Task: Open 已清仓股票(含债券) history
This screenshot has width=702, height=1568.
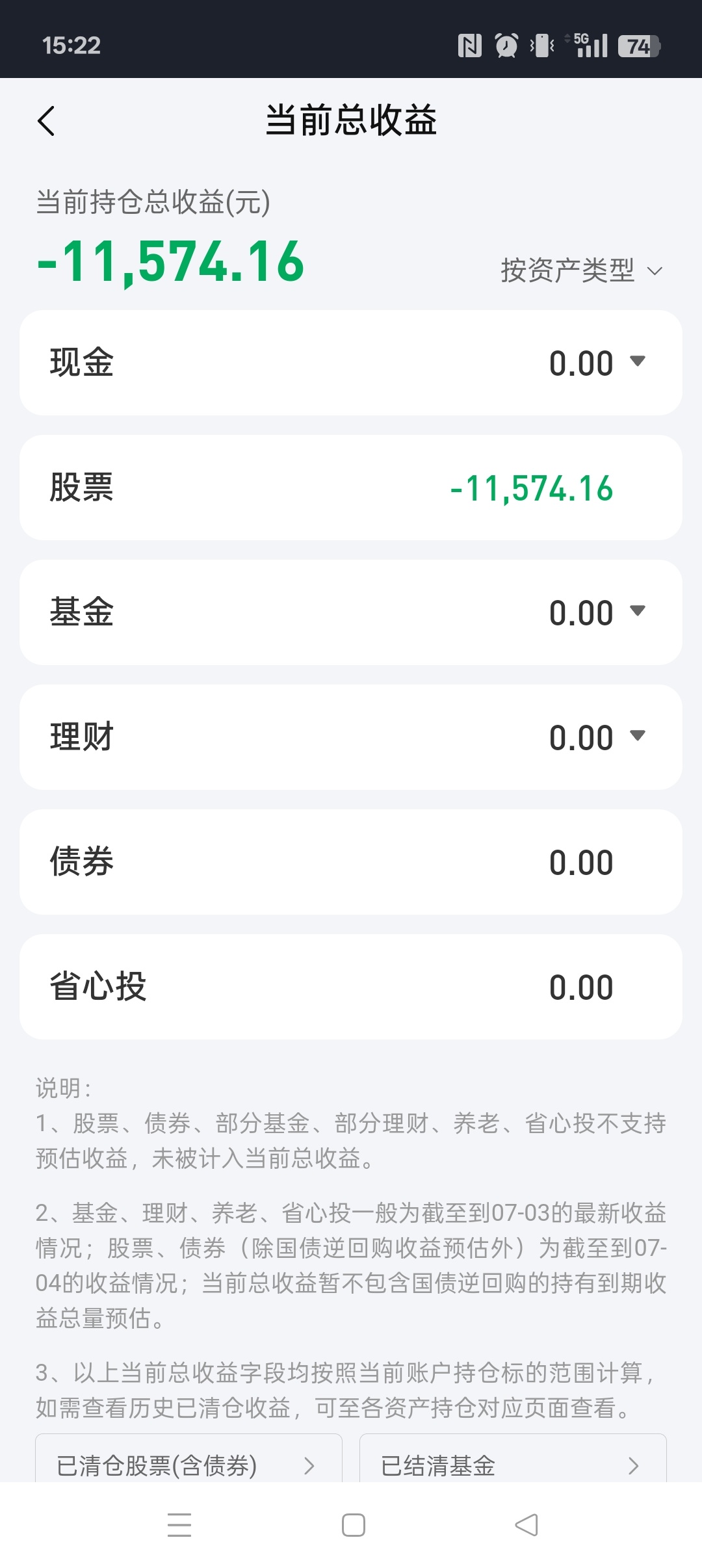Action: tap(188, 1465)
